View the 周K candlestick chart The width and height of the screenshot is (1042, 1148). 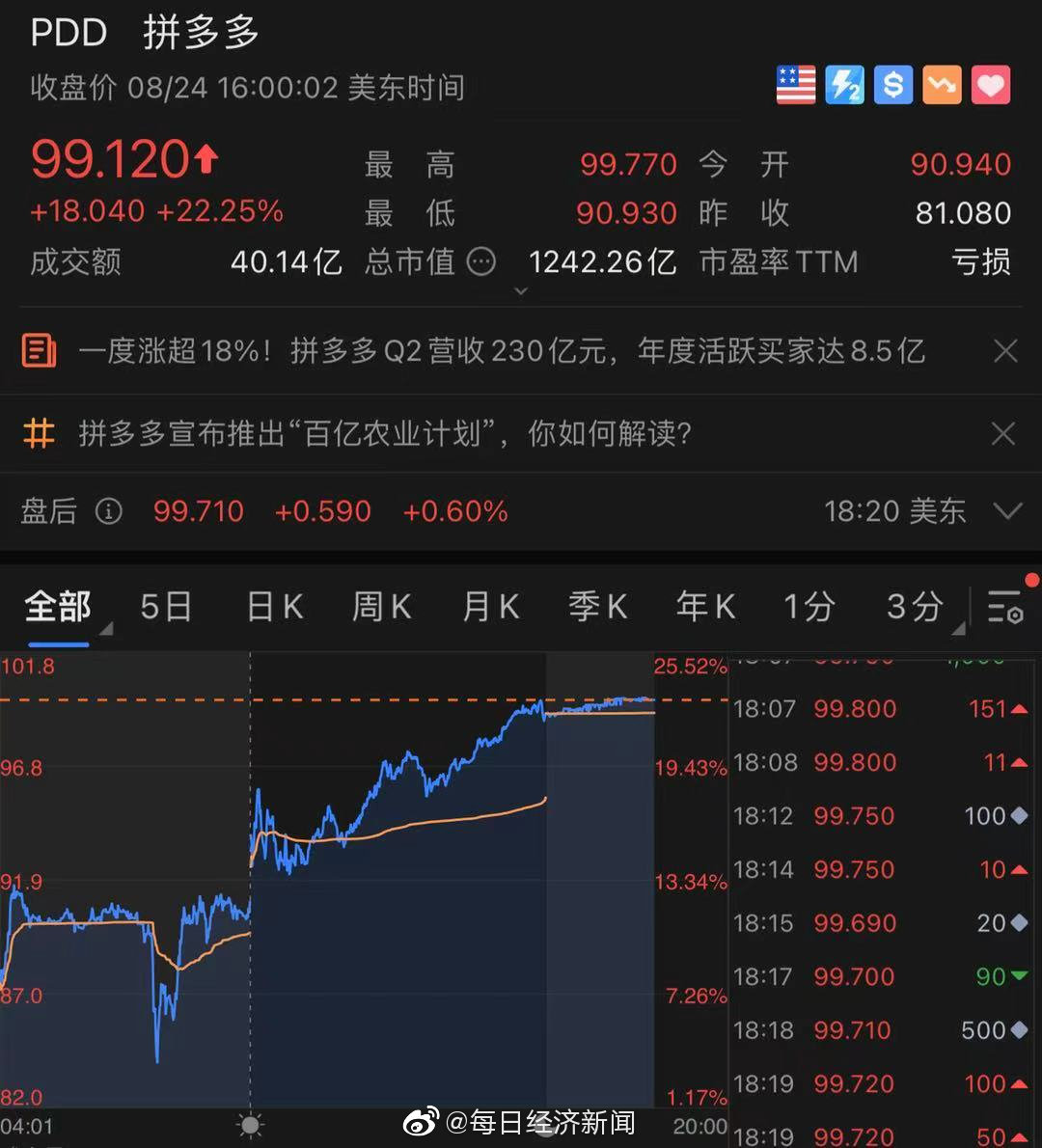point(382,607)
